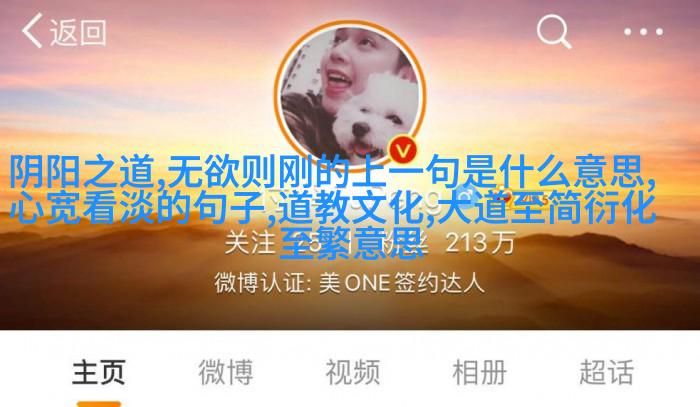
Task: Switch to the 主页 tab
Action: point(99,373)
